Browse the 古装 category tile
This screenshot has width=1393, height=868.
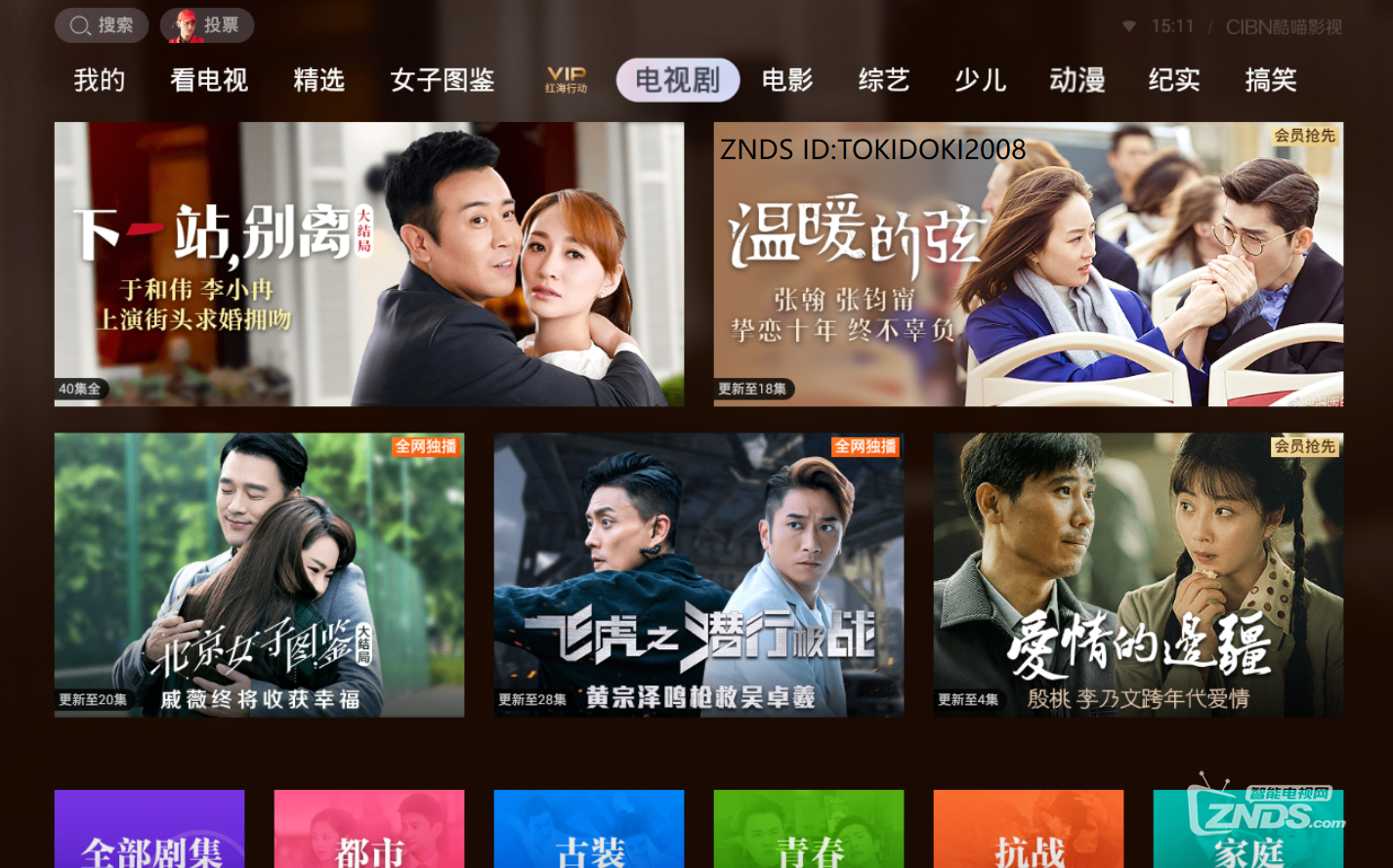pyautogui.click(x=589, y=830)
